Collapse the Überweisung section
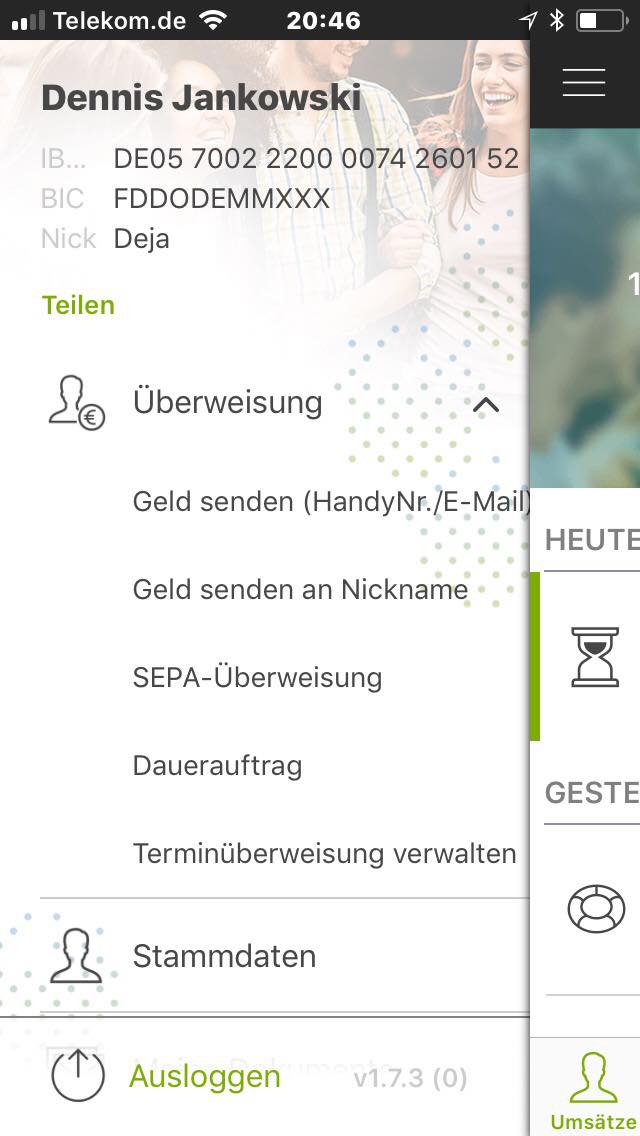This screenshot has height=1136, width=640. [x=486, y=404]
